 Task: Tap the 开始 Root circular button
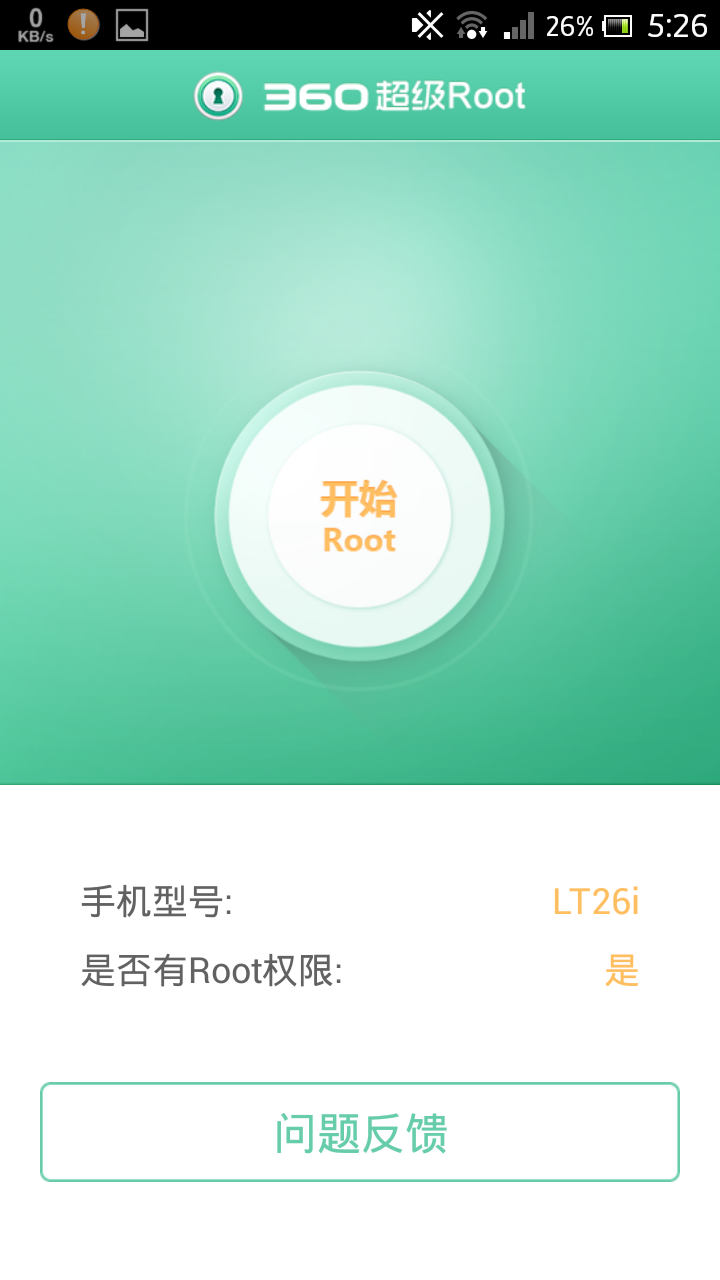[x=359, y=516]
